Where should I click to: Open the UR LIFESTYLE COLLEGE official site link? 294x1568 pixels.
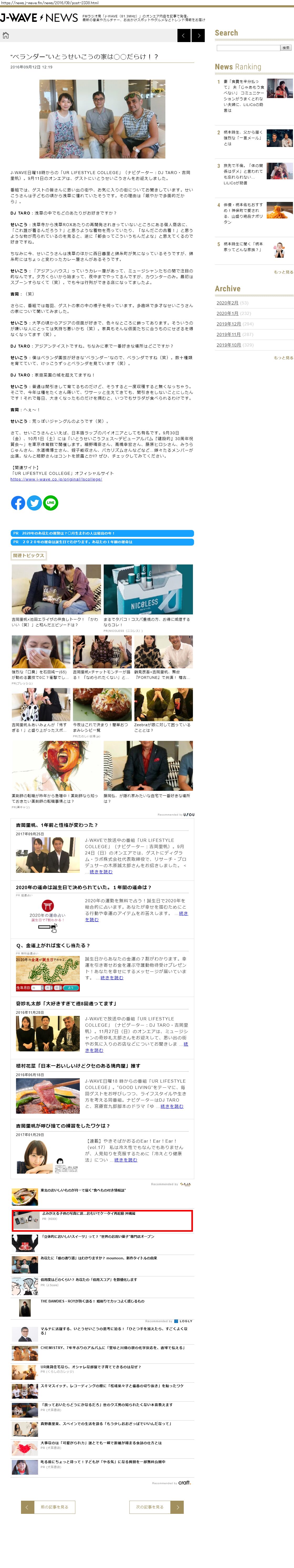(x=56, y=479)
